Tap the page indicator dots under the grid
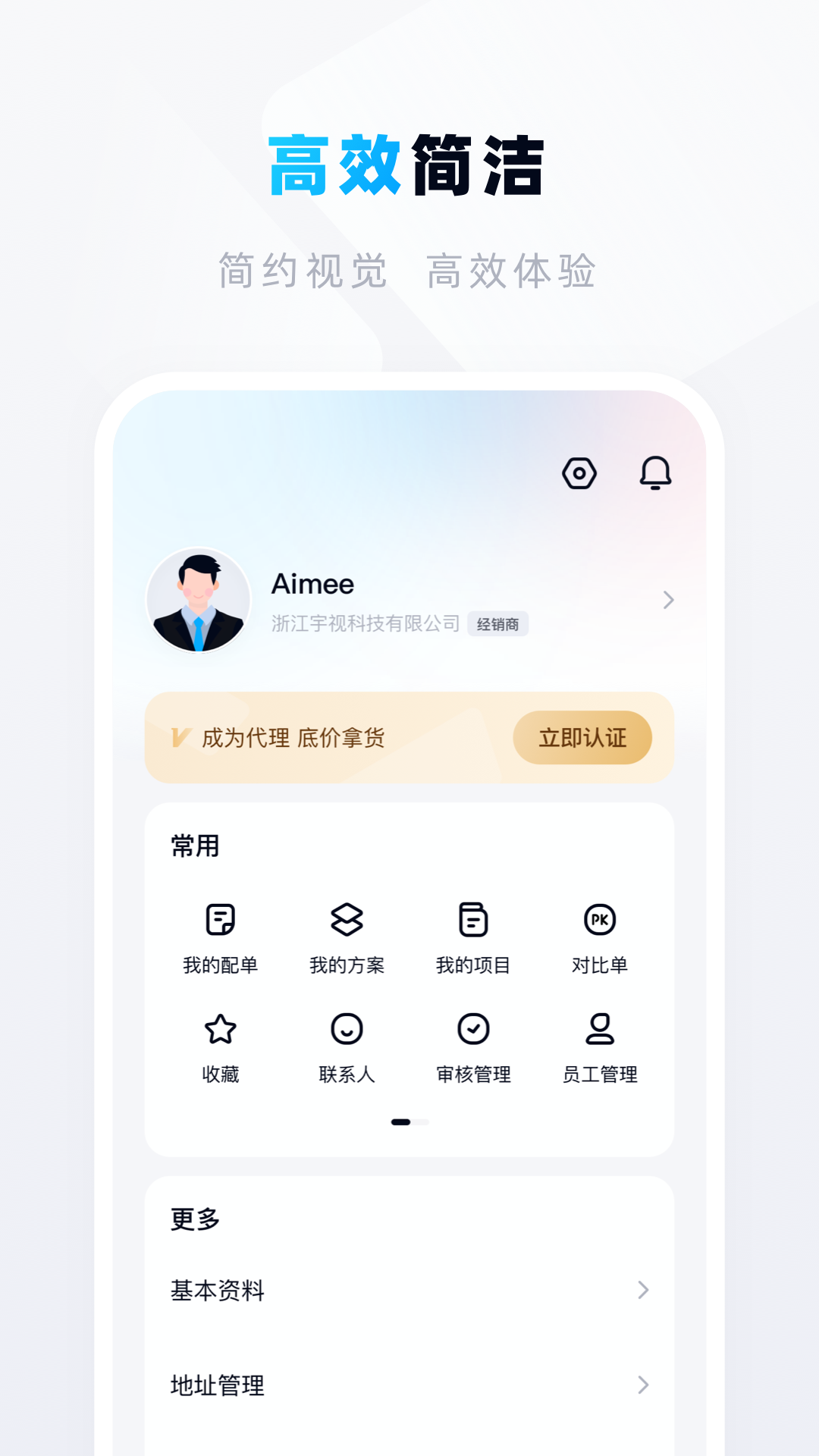Image resolution: width=819 pixels, height=1456 pixels. pyautogui.click(x=409, y=1121)
